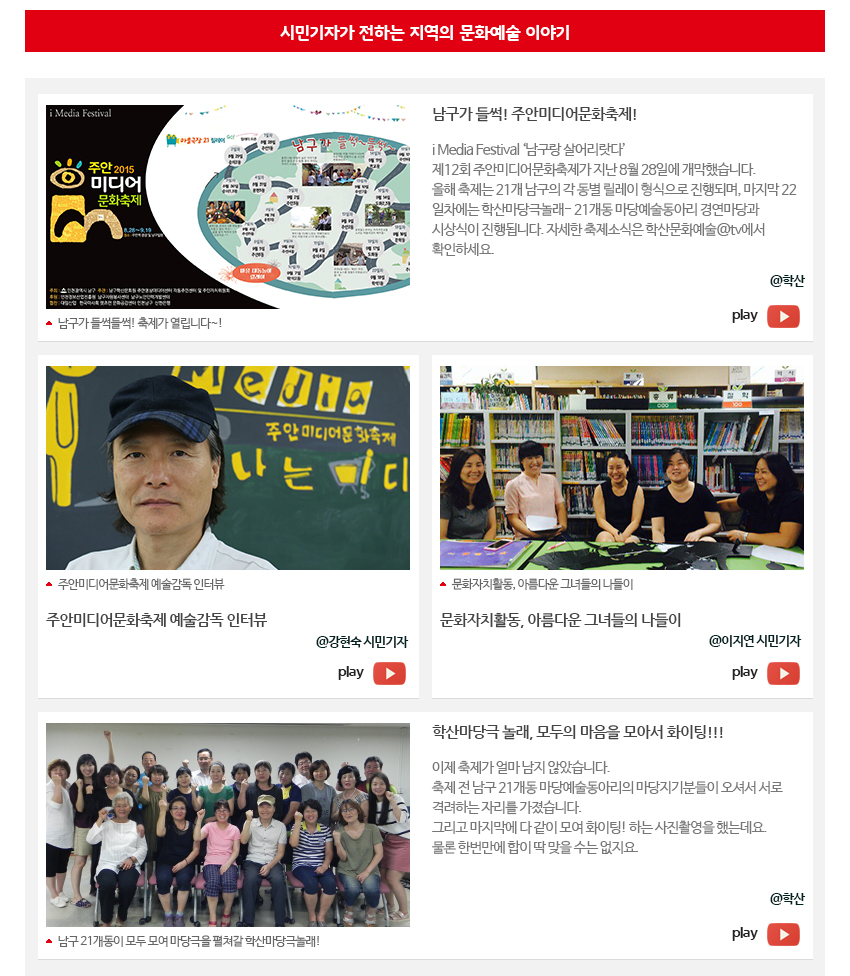The image size is (850, 976).
Task: Play the 학산마당극 놀래 화이팅 video
Action: point(783,934)
